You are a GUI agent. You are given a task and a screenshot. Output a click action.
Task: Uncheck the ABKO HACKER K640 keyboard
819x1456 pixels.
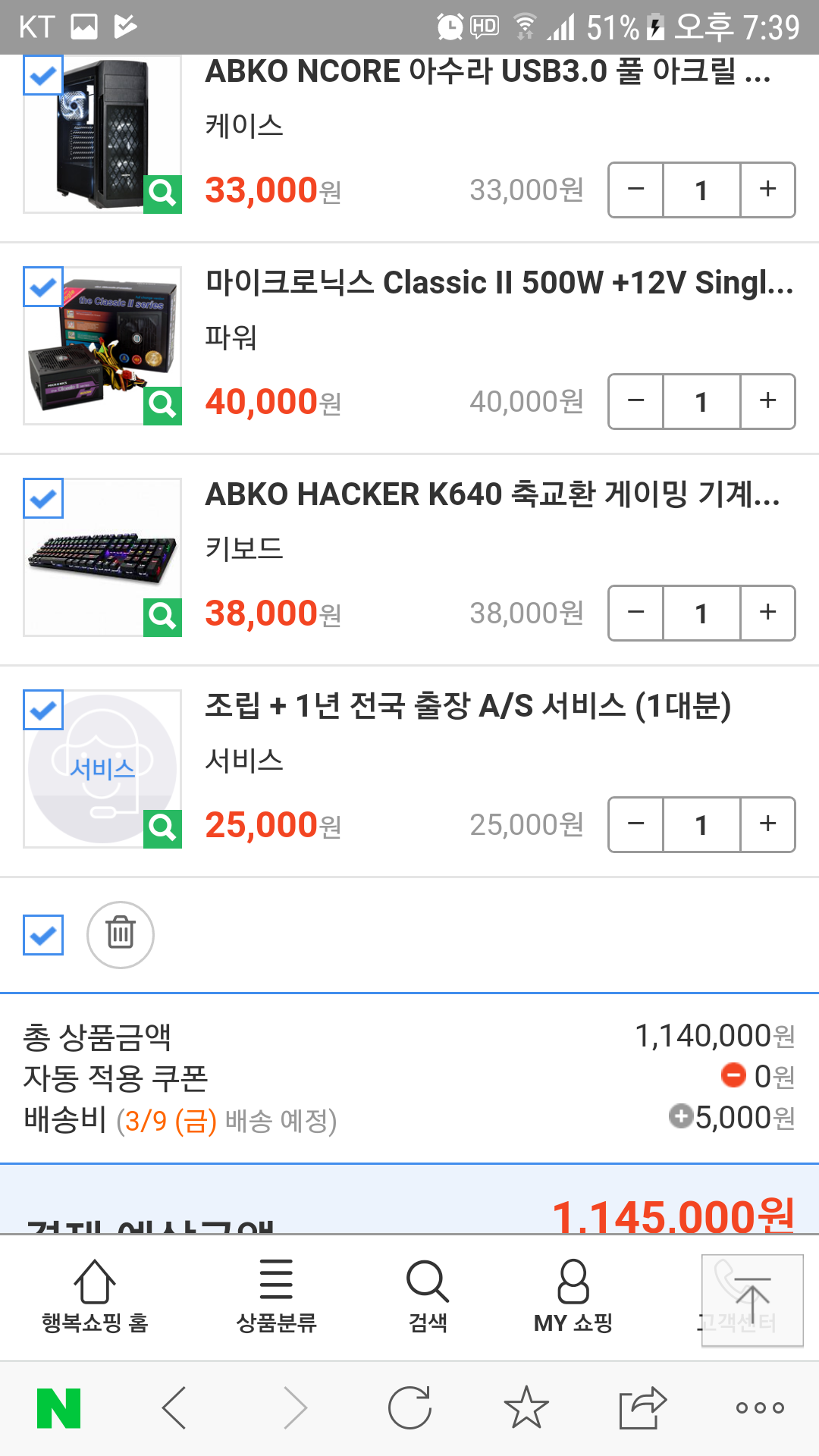[43, 498]
